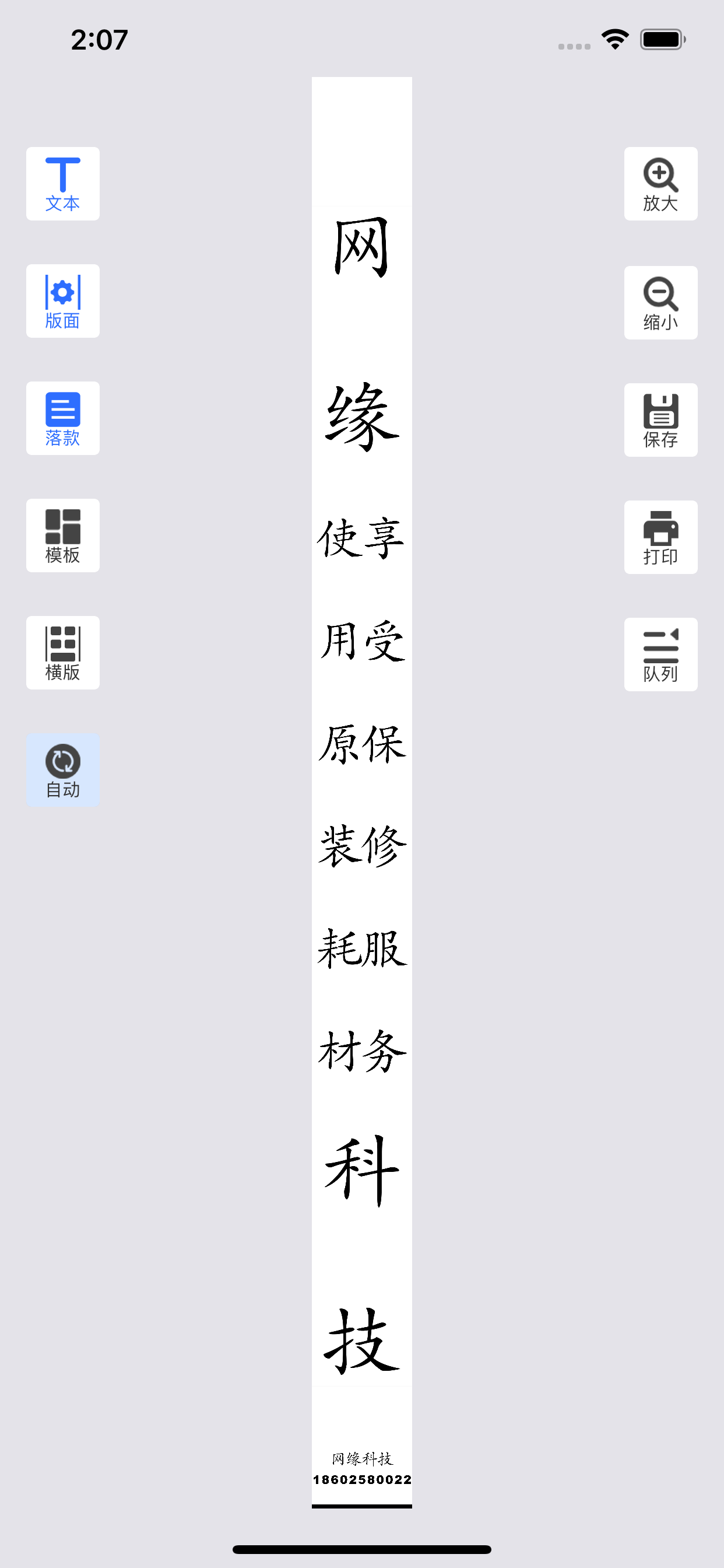The image size is (724, 1568).
Task: Toggle the 自动 auto mode
Action: coord(63,770)
